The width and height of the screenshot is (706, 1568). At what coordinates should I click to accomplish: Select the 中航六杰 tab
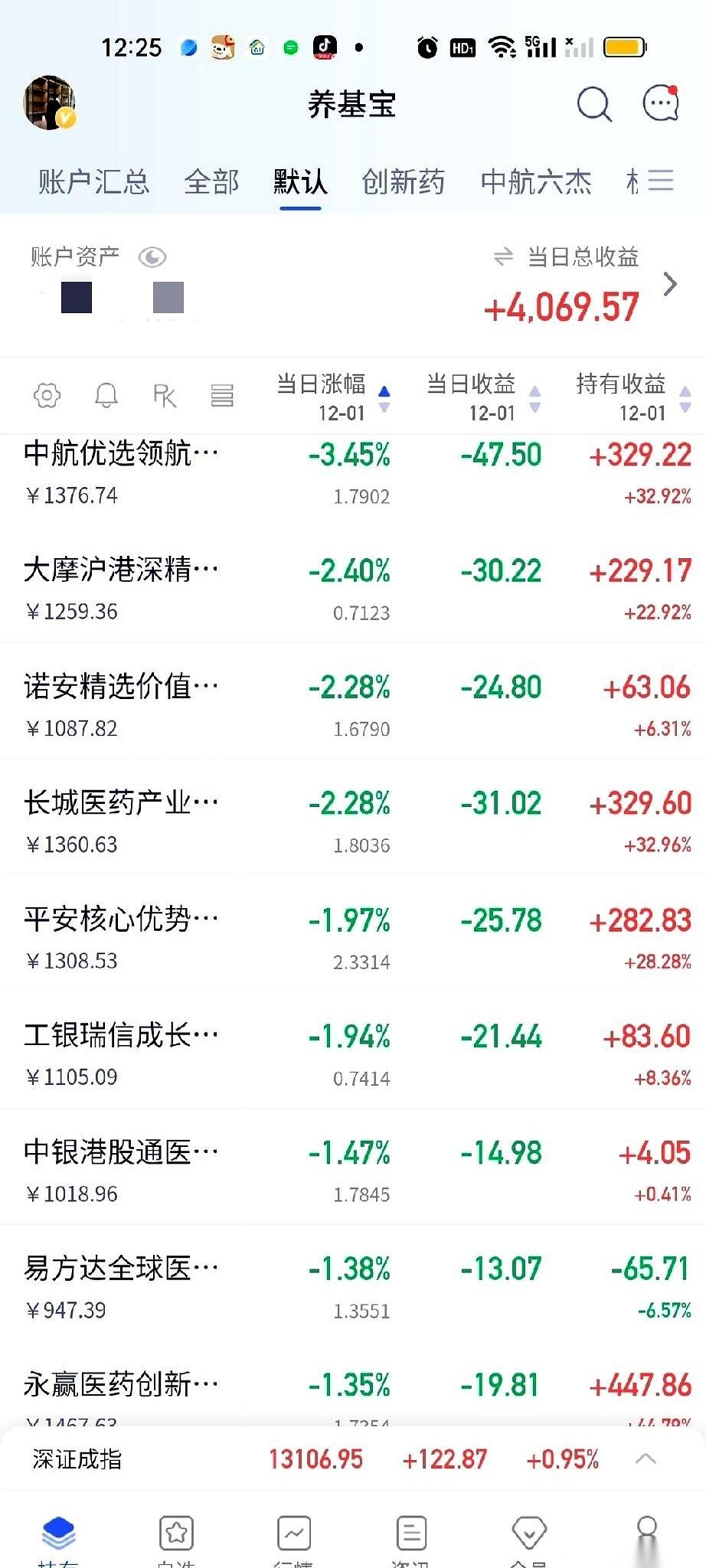[x=536, y=182]
